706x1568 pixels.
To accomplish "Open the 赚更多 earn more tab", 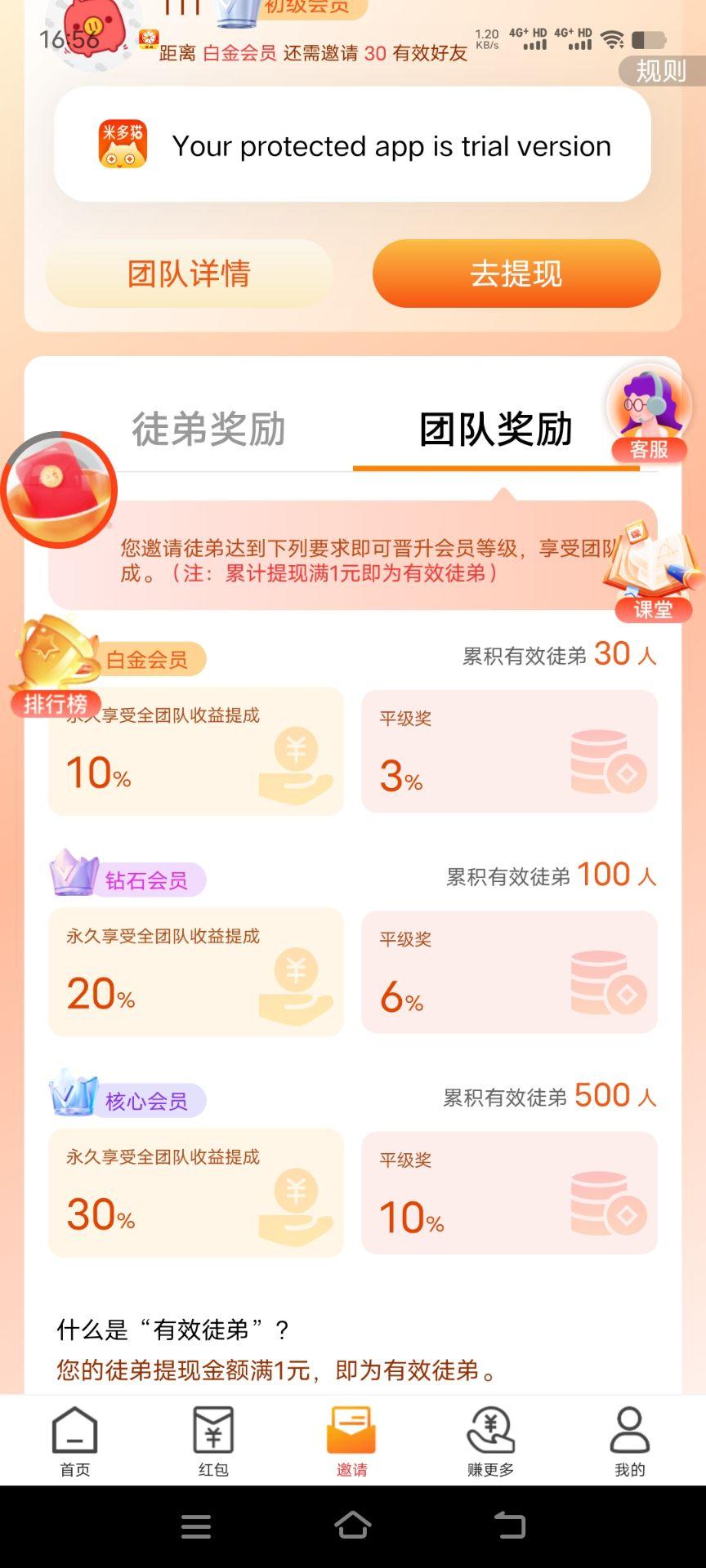I will [x=490, y=1441].
